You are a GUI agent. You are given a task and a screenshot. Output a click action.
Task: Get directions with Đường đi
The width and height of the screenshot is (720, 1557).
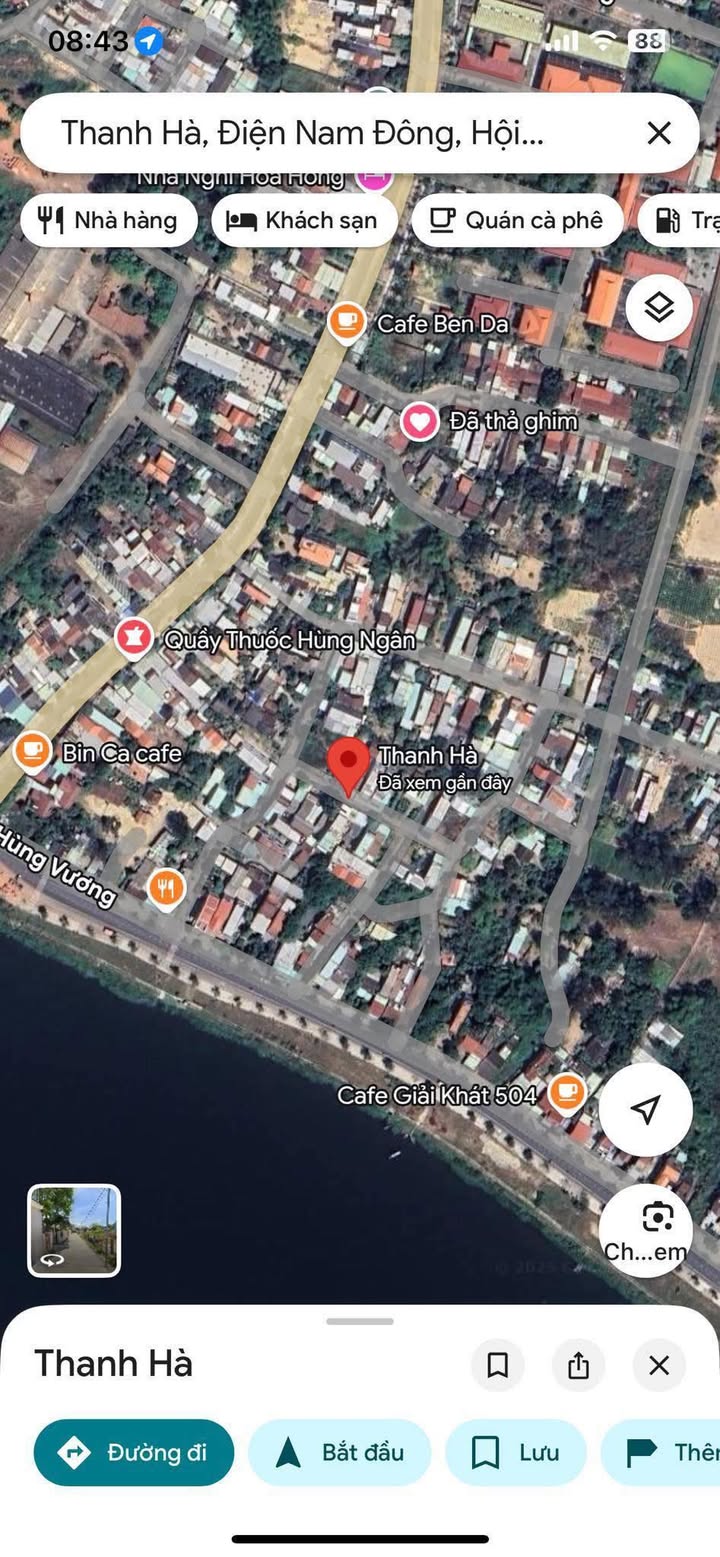pyautogui.click(x=134, y=1452)
